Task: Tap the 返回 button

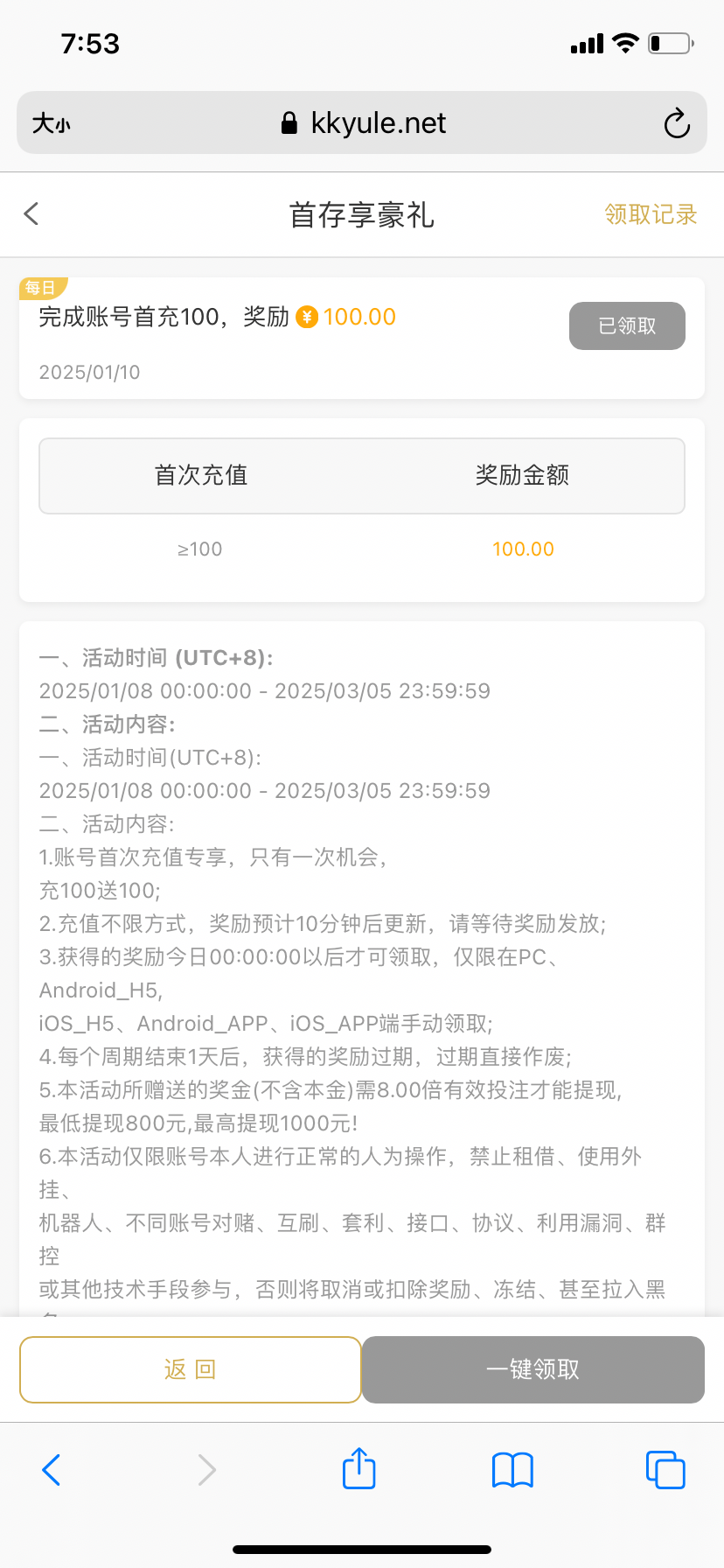Action: [x=191, y=1369]
